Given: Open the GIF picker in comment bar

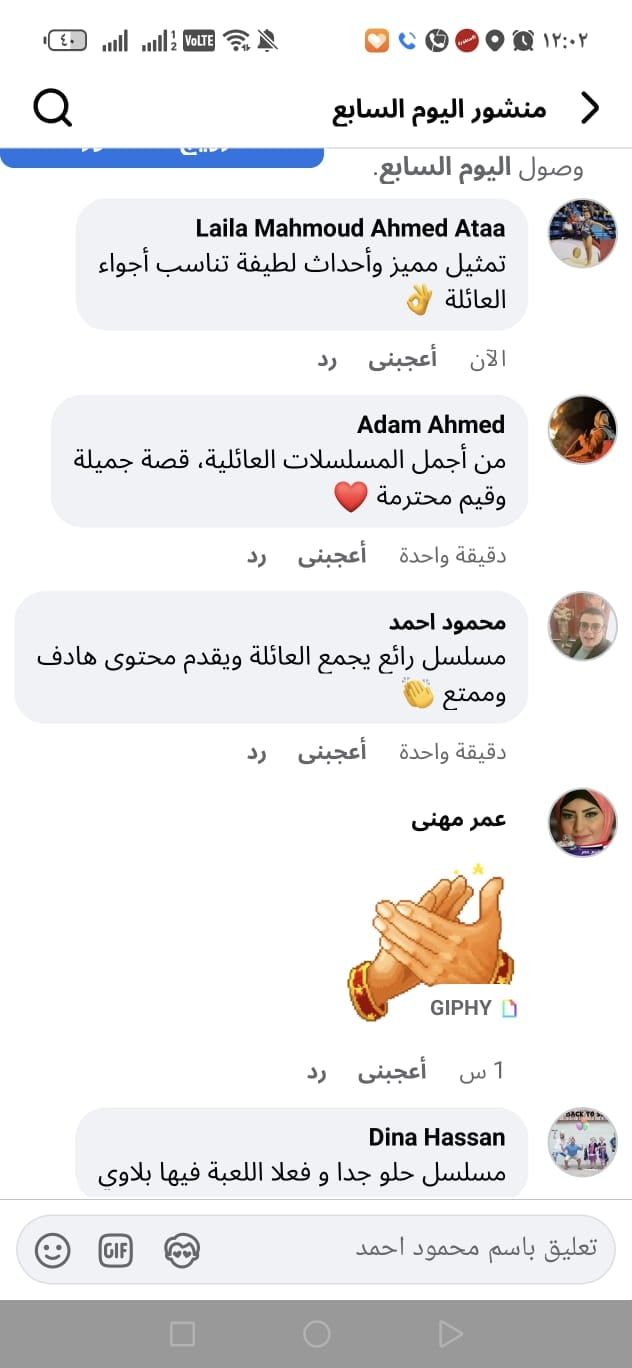Looking at the screenshot, I should point(116,1249).
